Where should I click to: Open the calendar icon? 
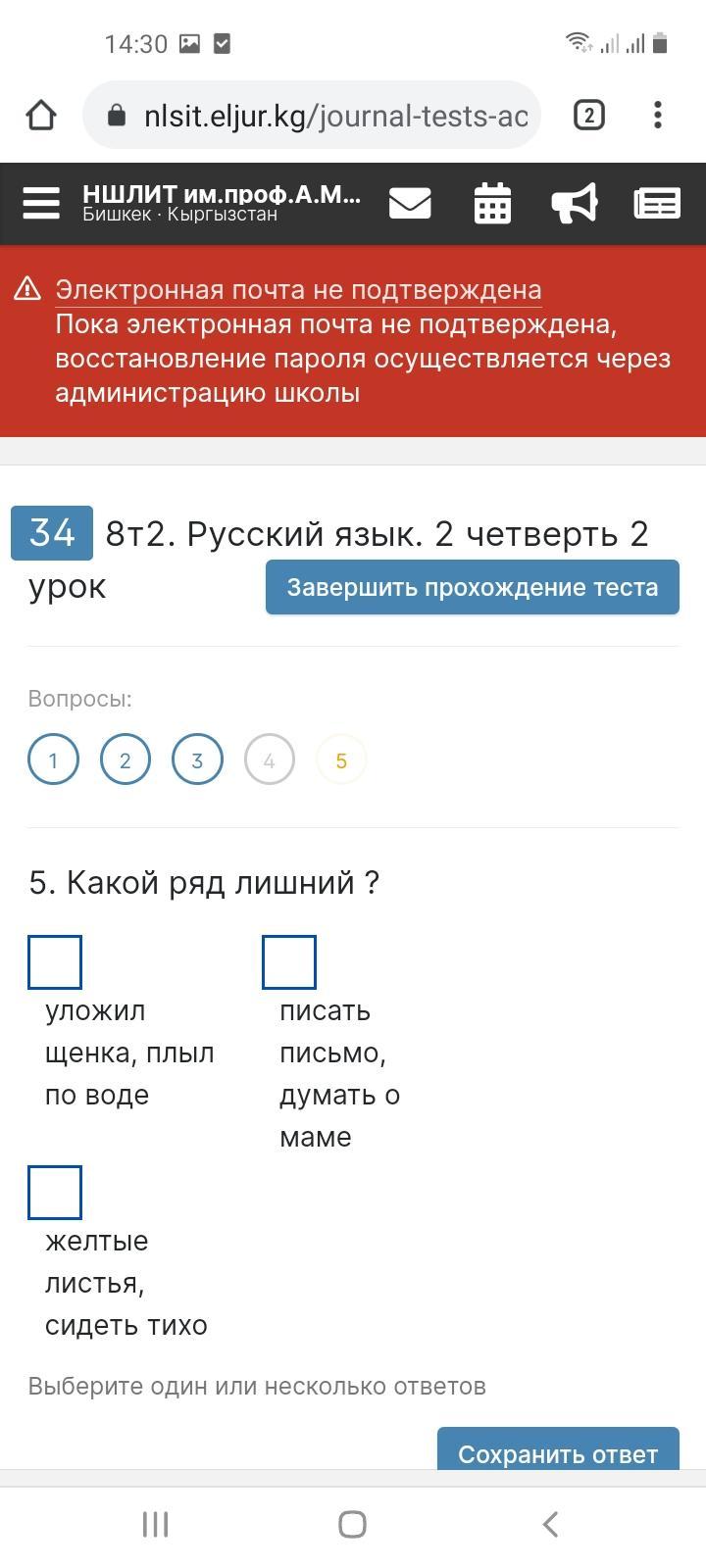492,203
